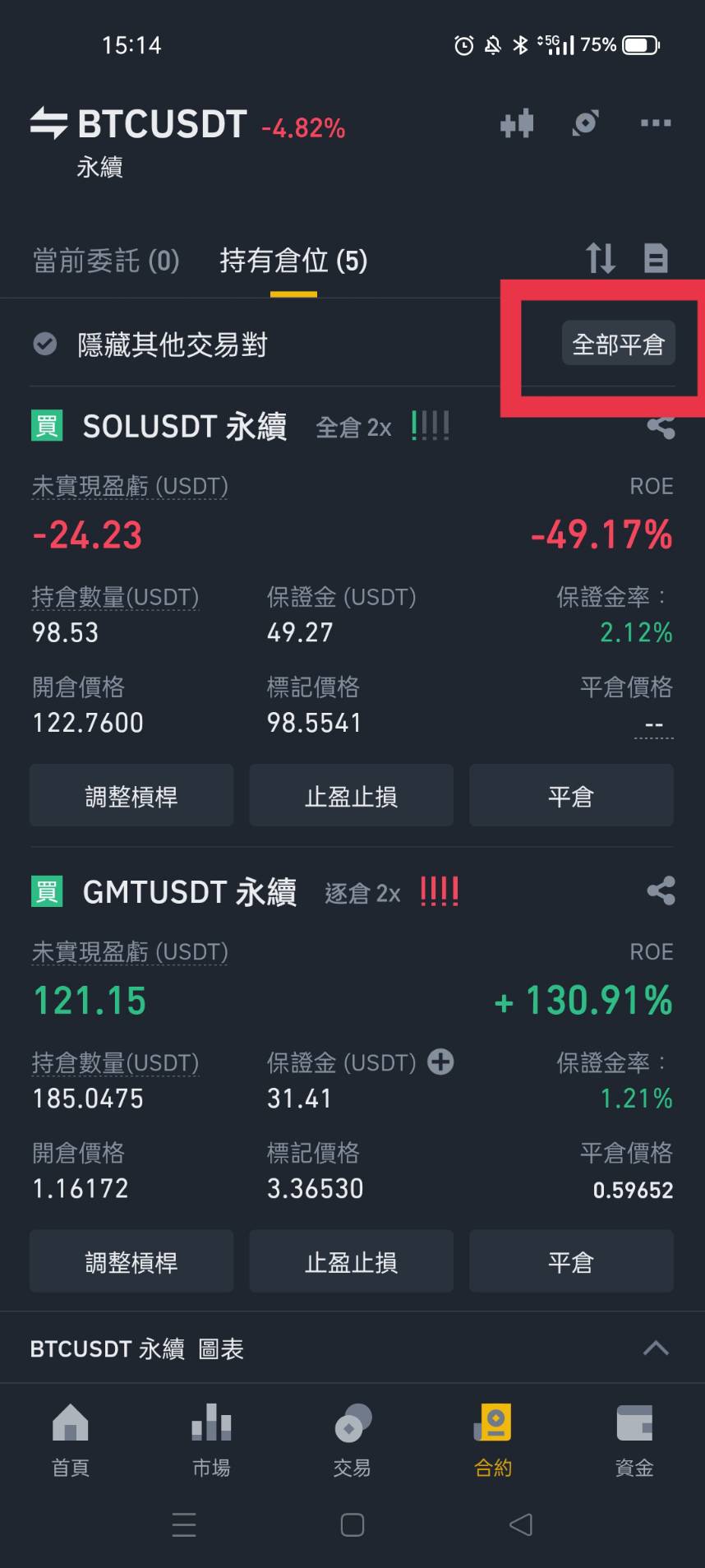This screenshot has width=705, height=1568.
Task: Open the BTCUSDT pair switcher
Action: (137, 124)
